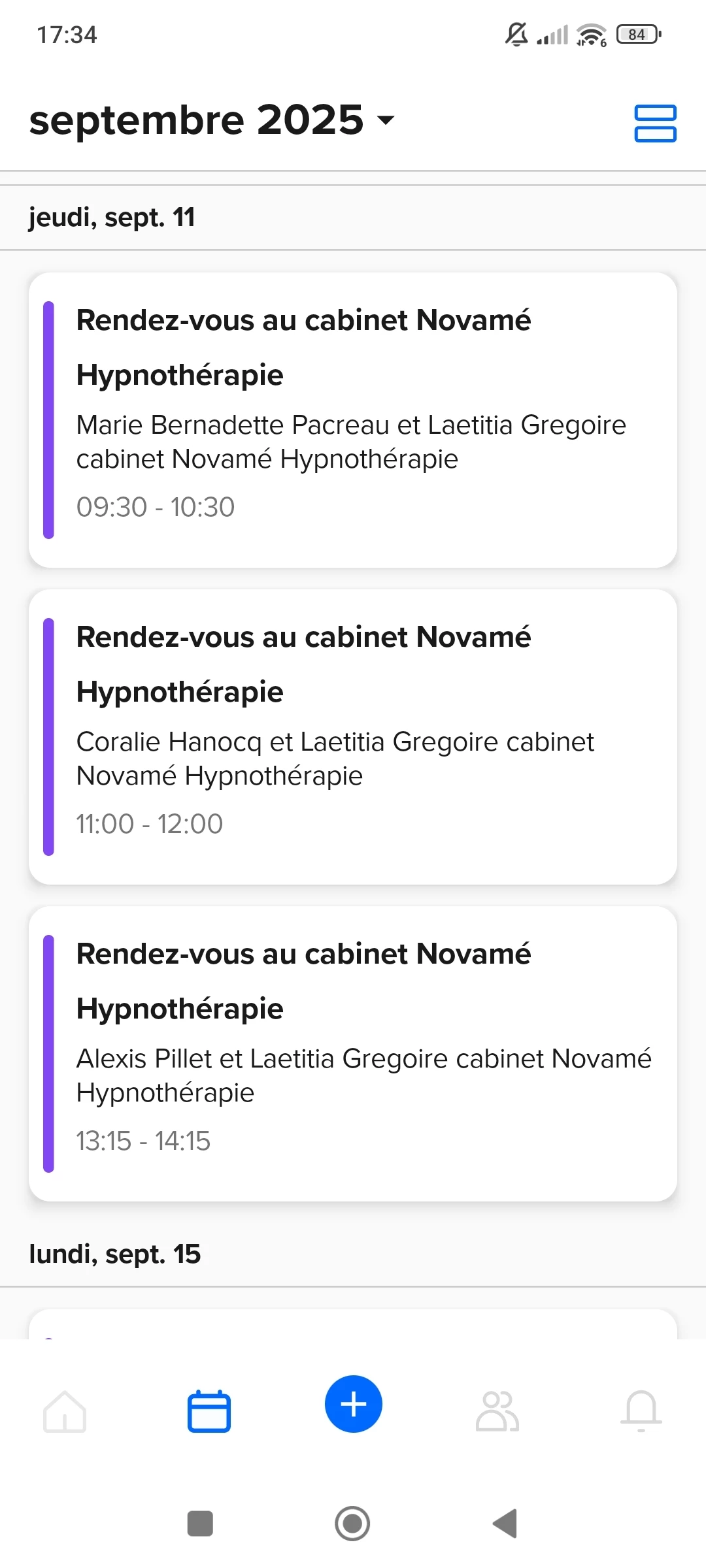Open Alexis Pillet's 13:15 appointment
706x1568 pixels.
[353, 1054]
